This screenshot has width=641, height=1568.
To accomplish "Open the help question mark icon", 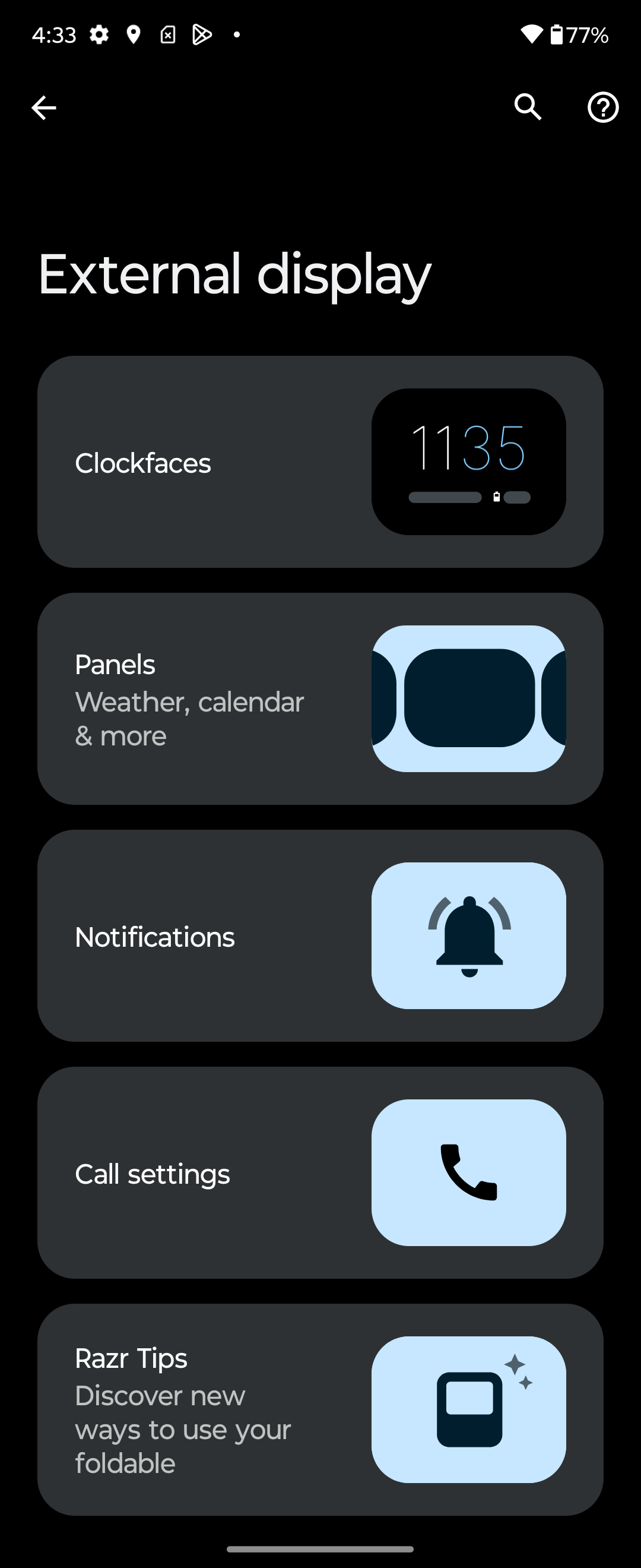I will point(602,108).
